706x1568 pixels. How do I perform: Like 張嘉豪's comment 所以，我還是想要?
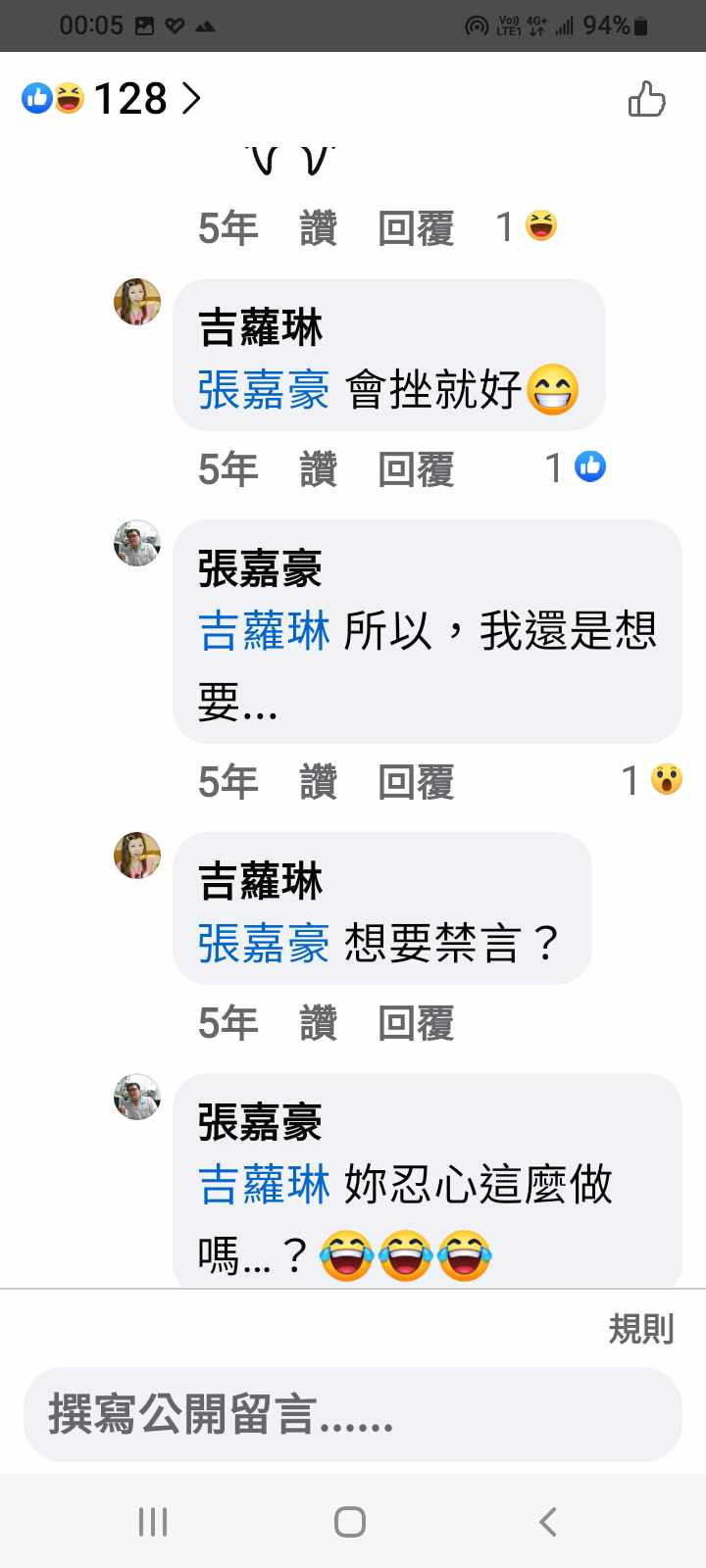click(x=318, y=782)
